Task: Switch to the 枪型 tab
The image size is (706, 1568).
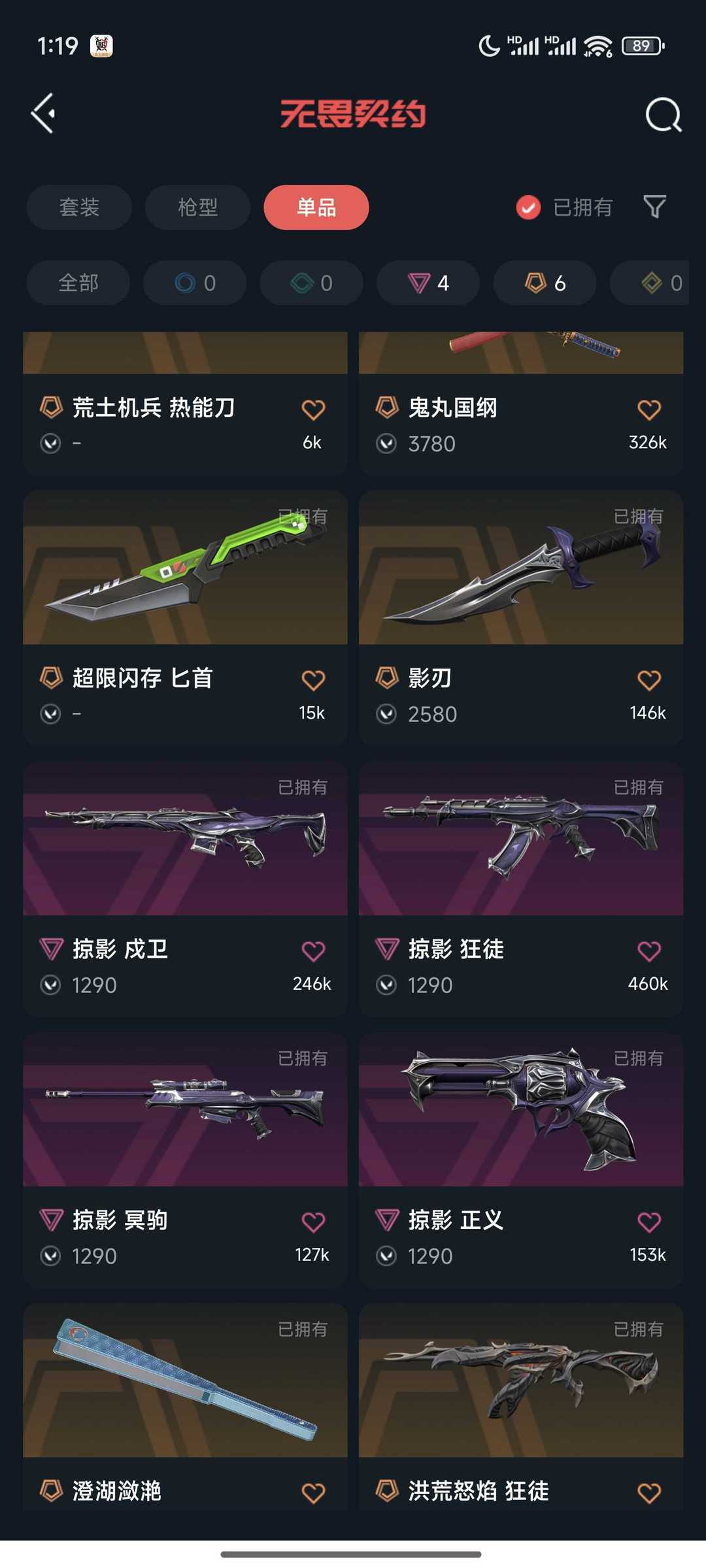Action: 197,207
